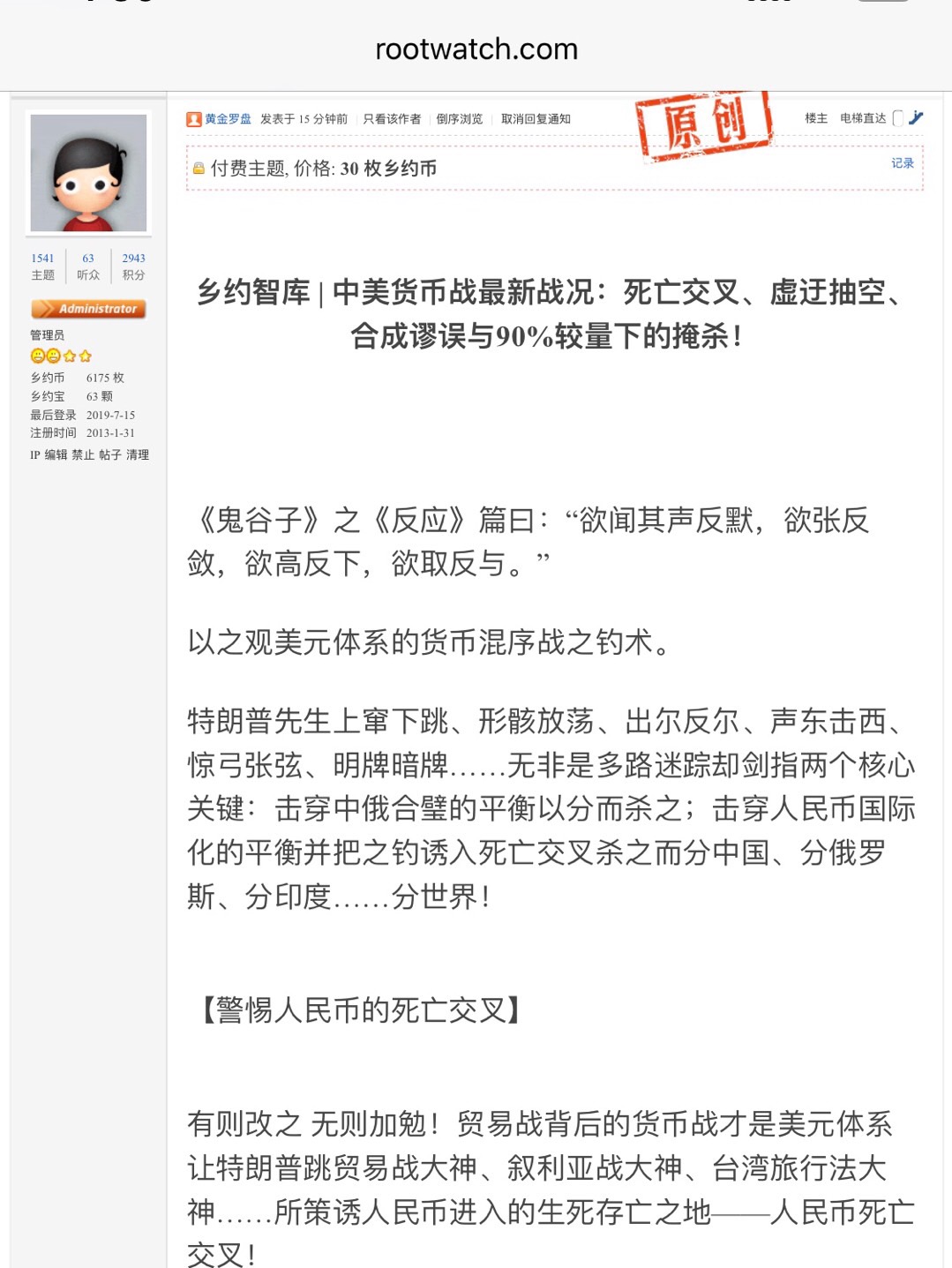Tap the 电梯直达 floor jump field
Image resolution: width=952 pixels, height=1268 pixels.
click(897, 118)
